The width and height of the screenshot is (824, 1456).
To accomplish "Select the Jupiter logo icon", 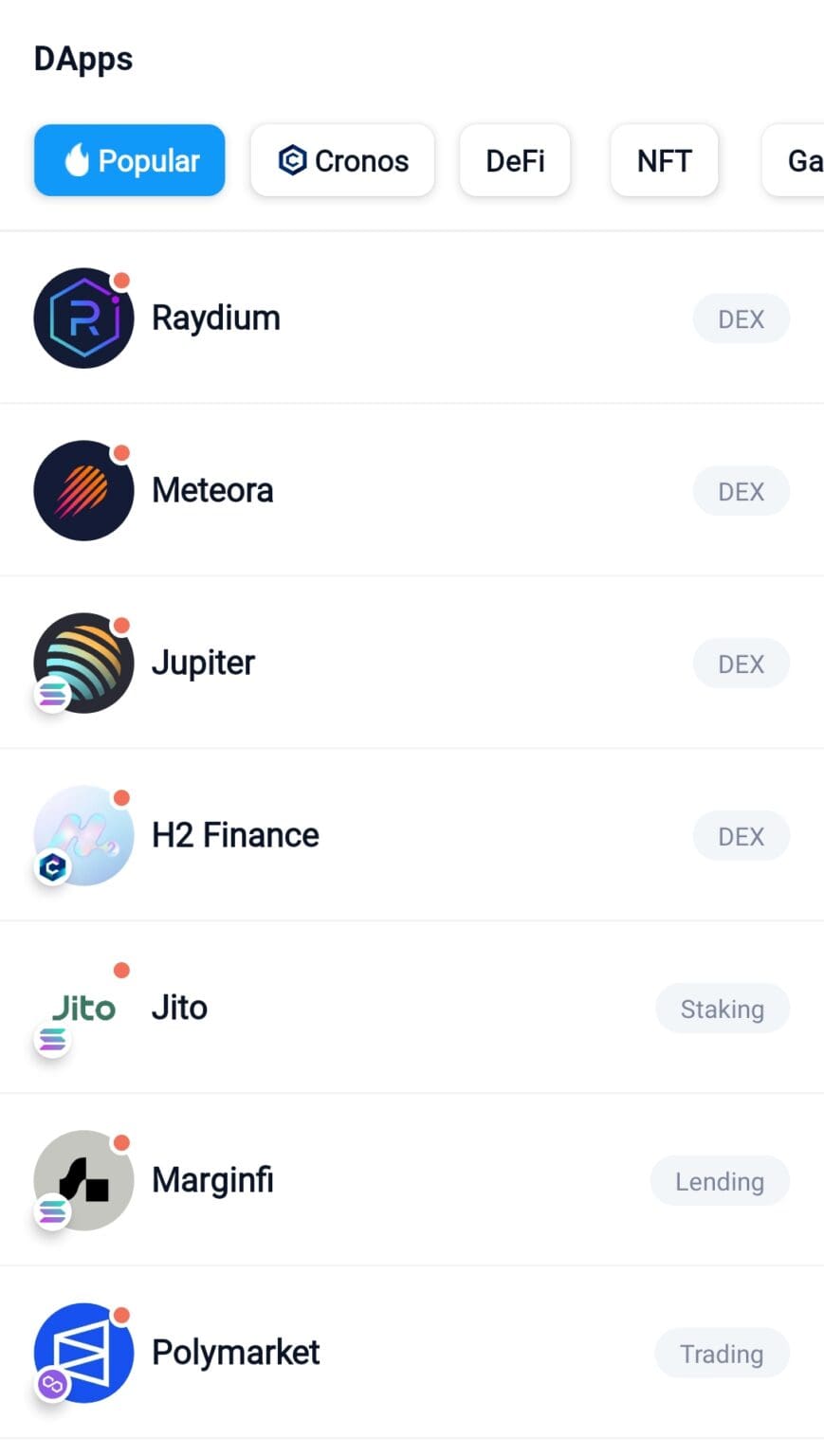I will 83,663.
